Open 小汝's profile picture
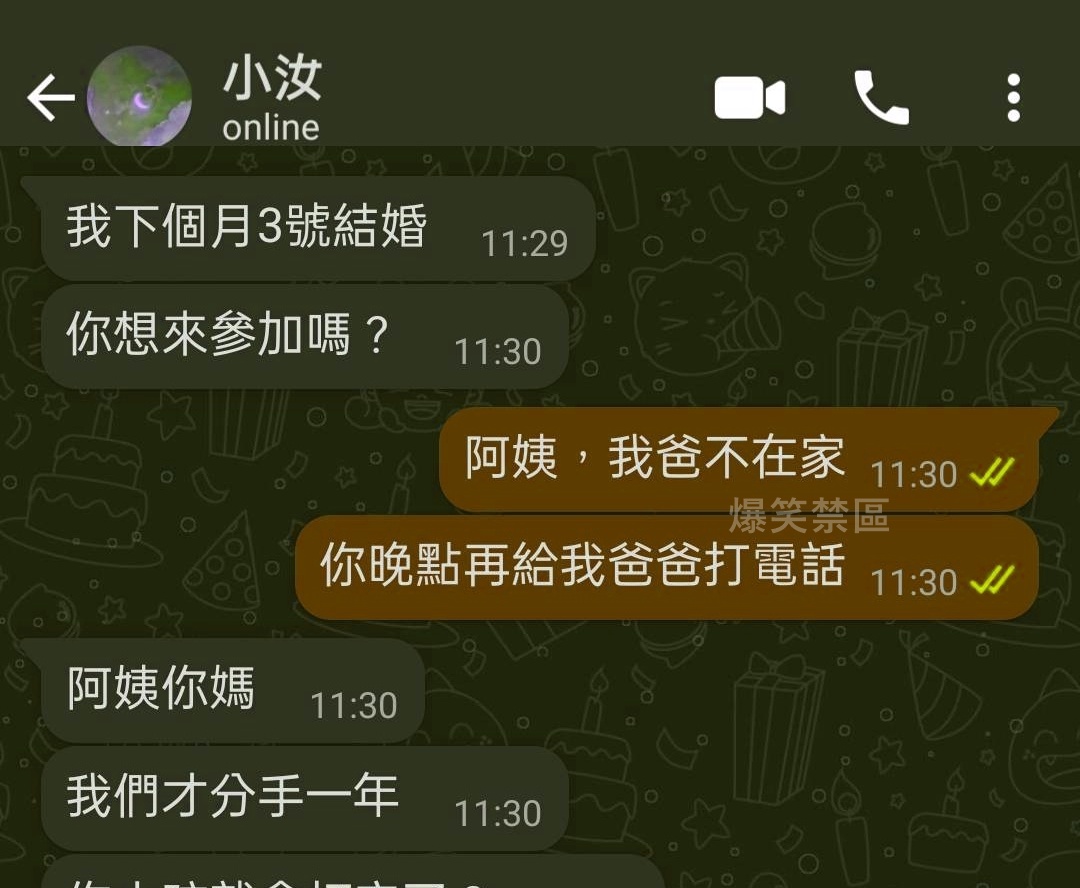 pos(139,98)
